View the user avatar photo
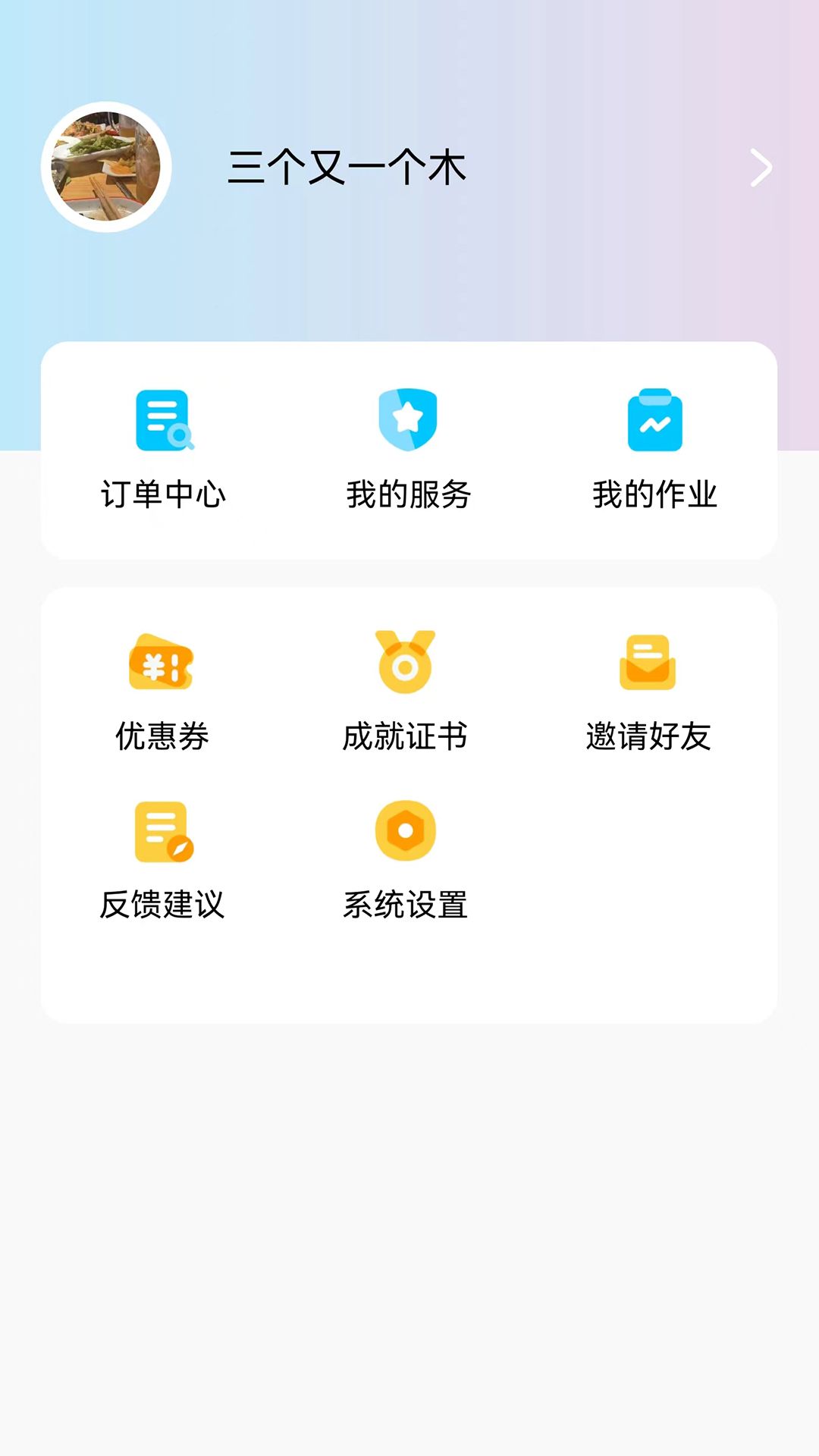This screenshot has height=1456, width=819. point(106,167)
